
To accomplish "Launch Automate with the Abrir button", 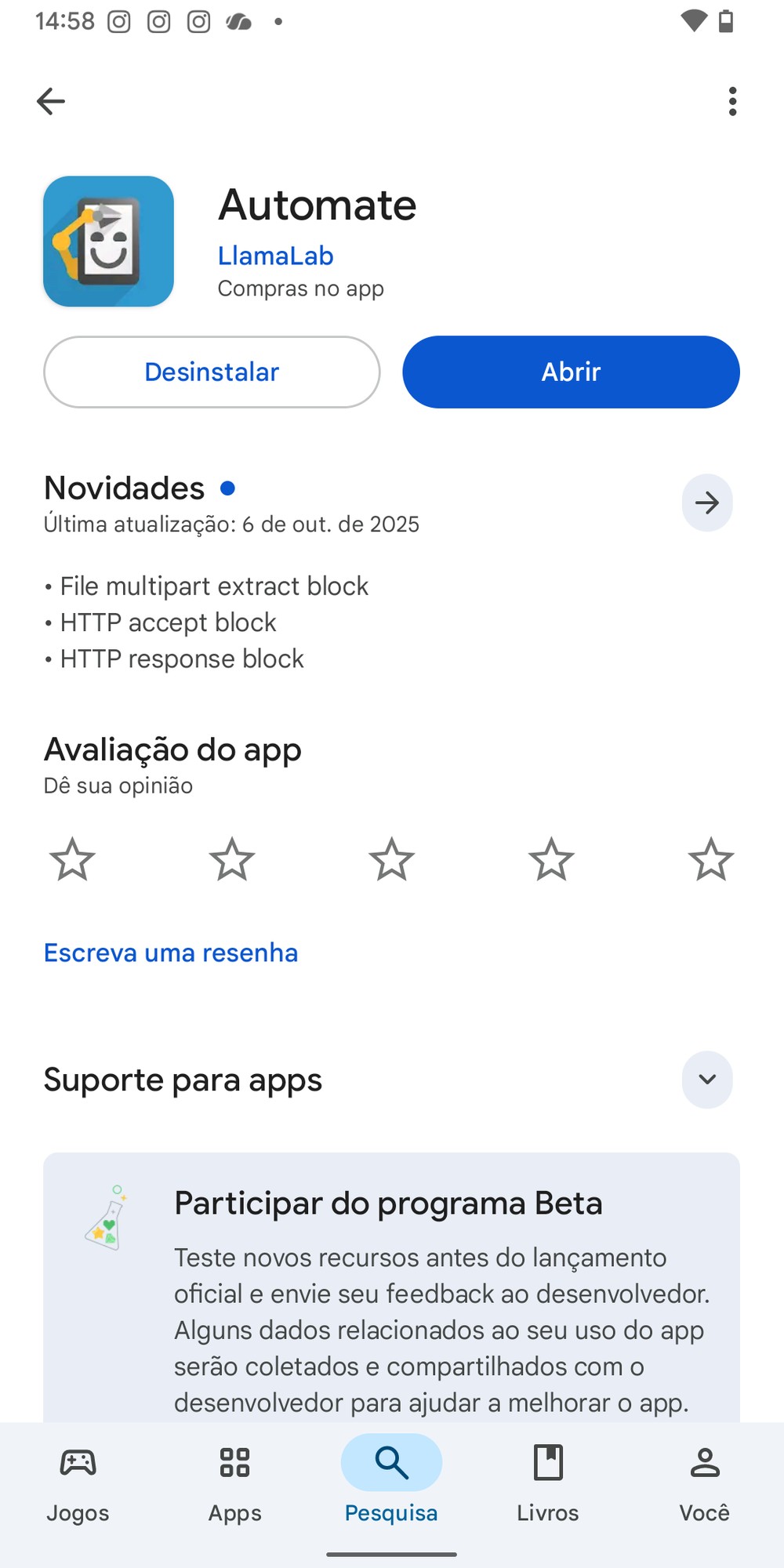I will [x=571, y=372].
